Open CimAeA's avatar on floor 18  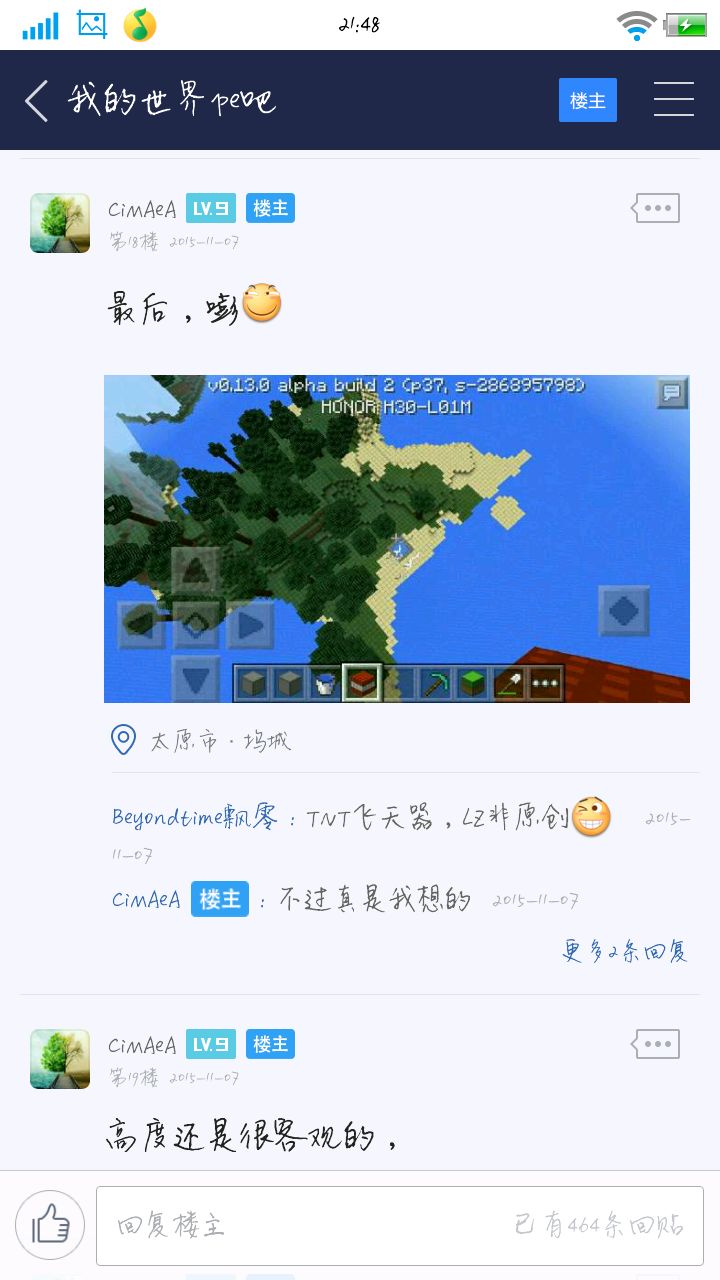pyautogui.click(x=60, y=223)
